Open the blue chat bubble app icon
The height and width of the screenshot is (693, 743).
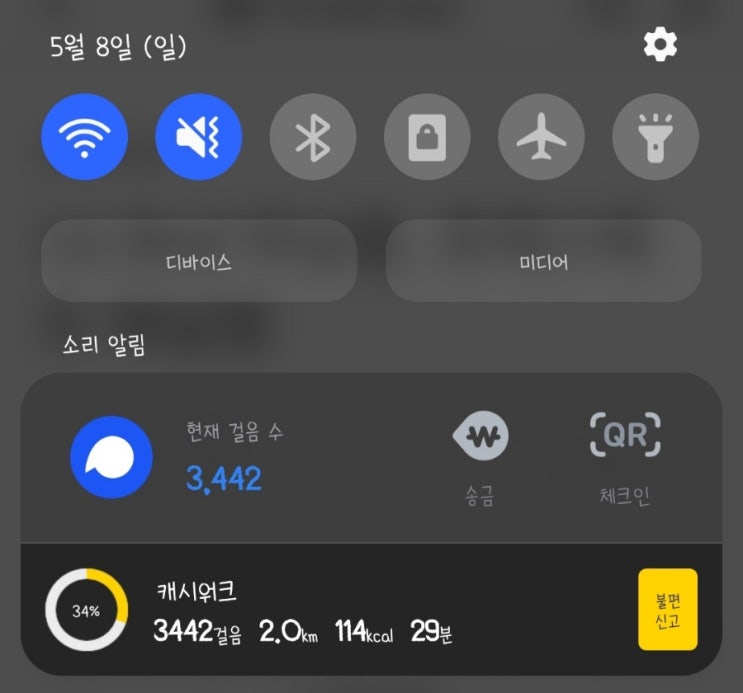click(x=111, y=457)
